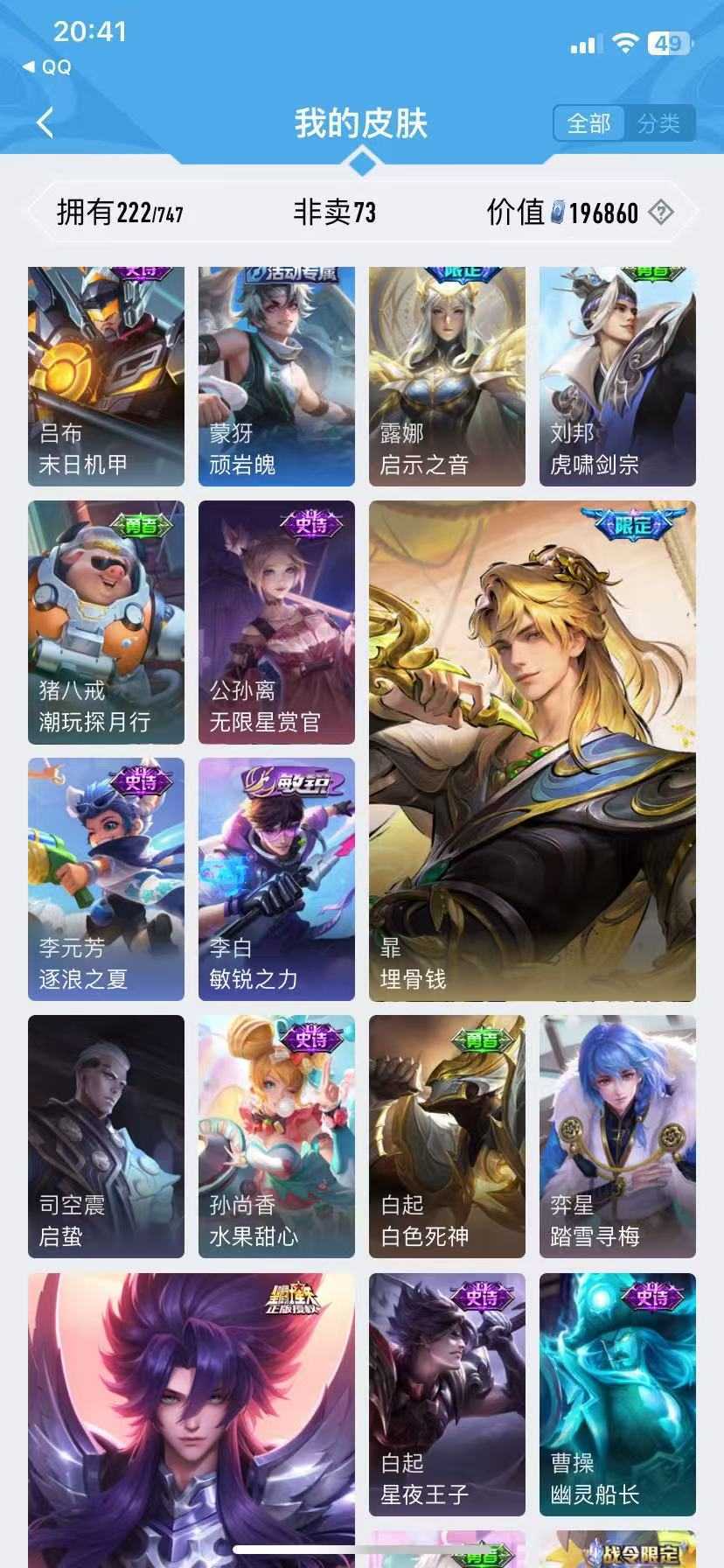Switch to the 分类 view
724x1568 pixels.
click(x=658, y=123)
